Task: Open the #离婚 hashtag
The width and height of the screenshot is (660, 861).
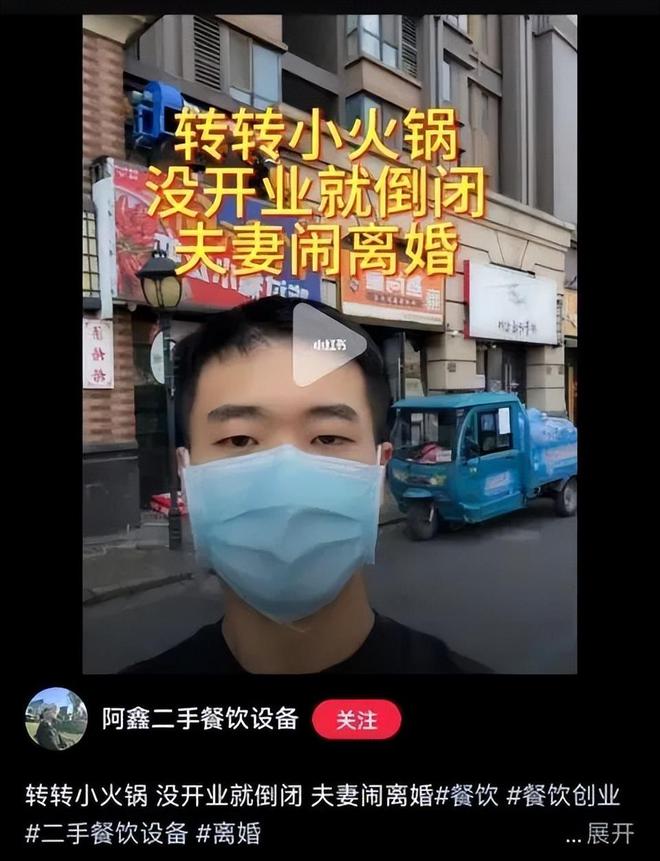Action: coord(228,832)
